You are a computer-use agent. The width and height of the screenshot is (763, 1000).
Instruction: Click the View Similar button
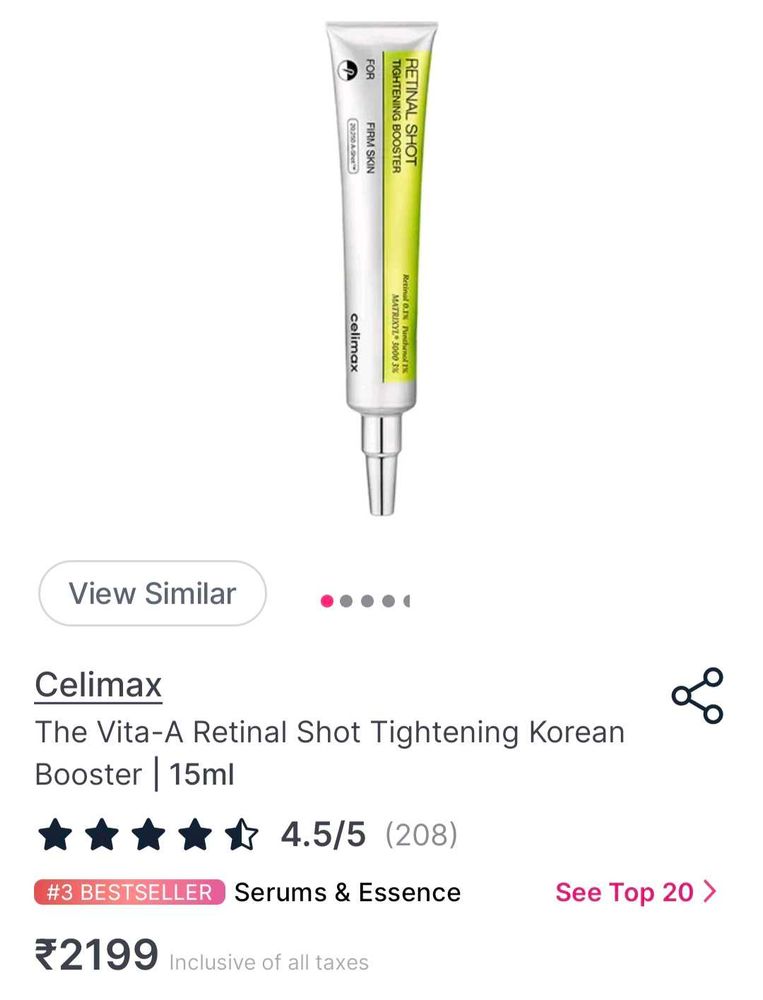point(152,594)
